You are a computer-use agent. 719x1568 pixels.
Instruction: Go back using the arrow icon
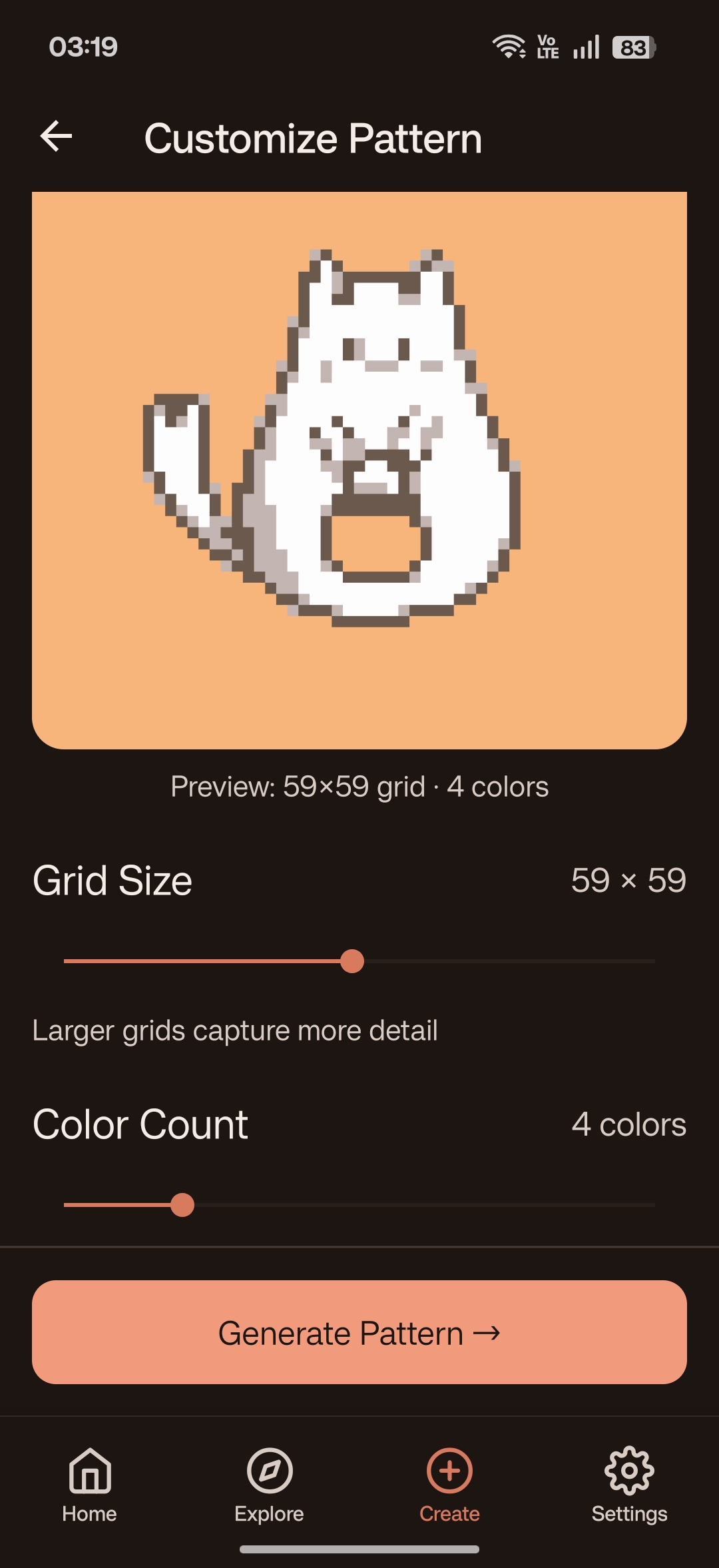(57, 137)
